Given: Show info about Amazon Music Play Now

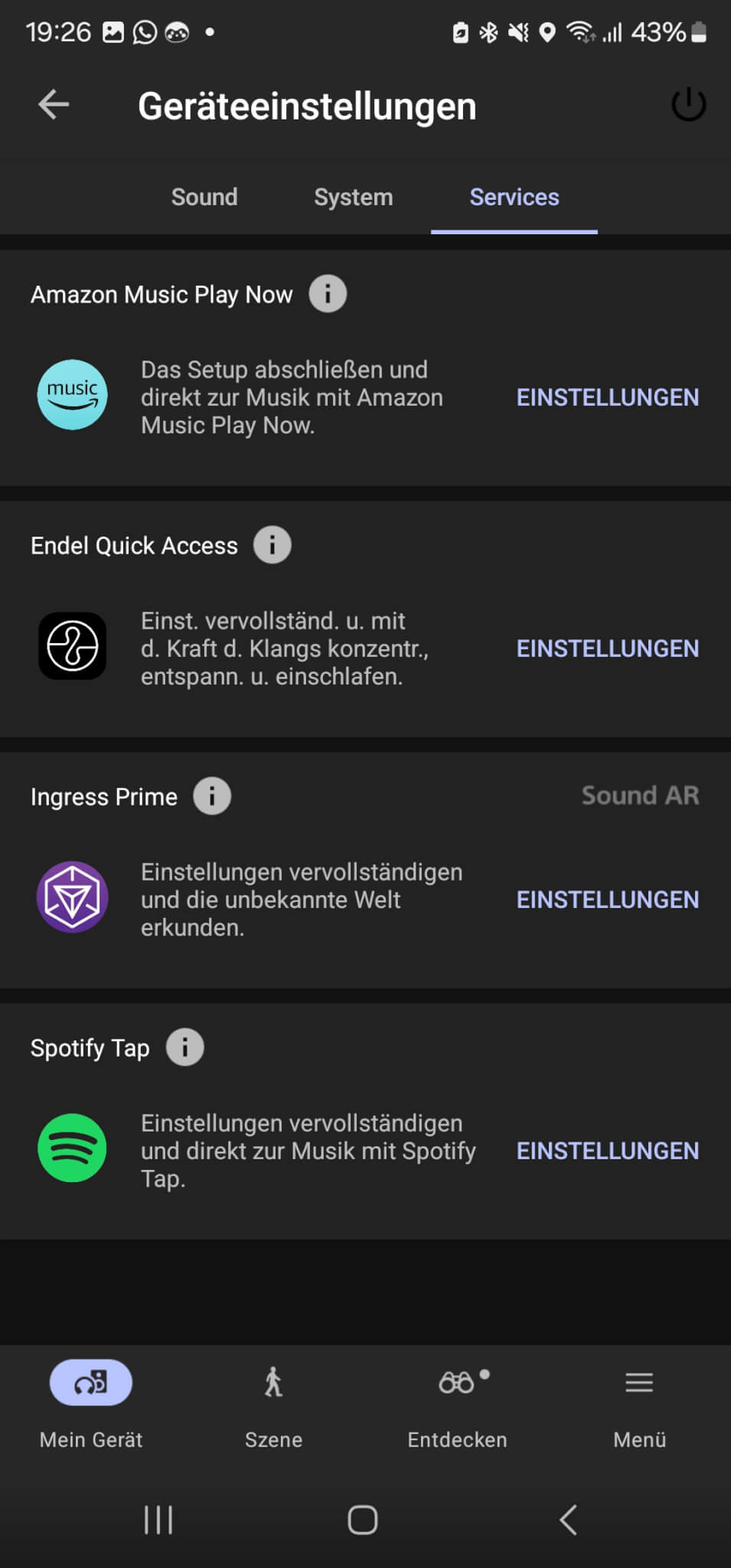Looking at the screenshot, I should (x=328, y=294).
